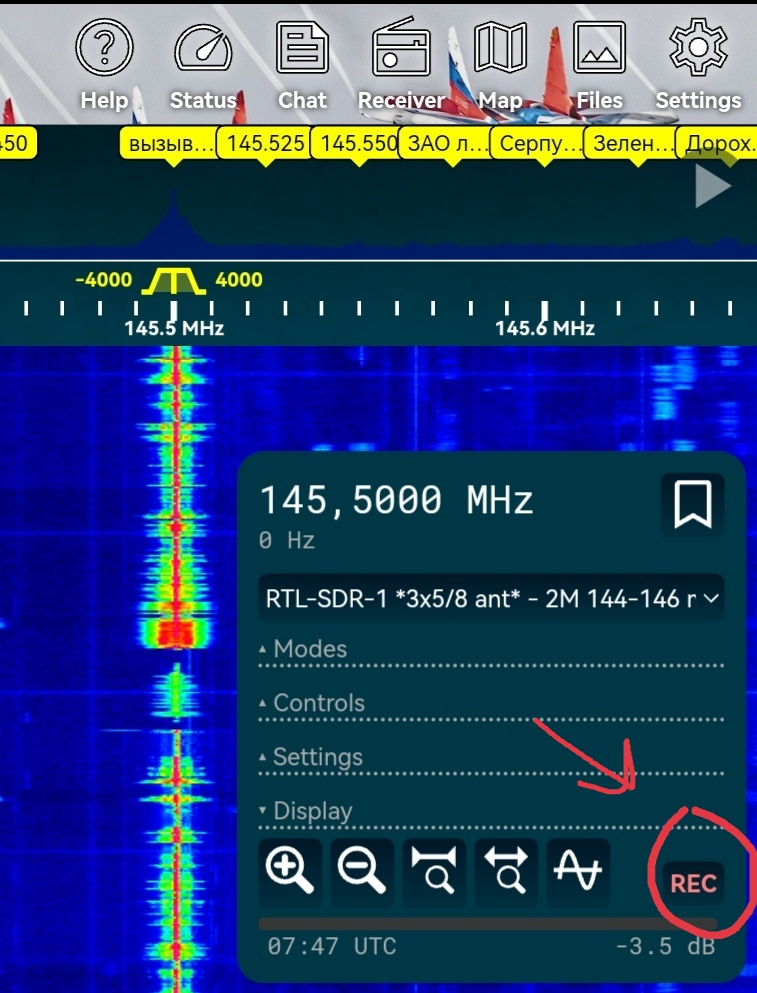Screen dimensions: 757x993
Task: Tune to the 145.525 bookmark
Action: pos(265,144)
